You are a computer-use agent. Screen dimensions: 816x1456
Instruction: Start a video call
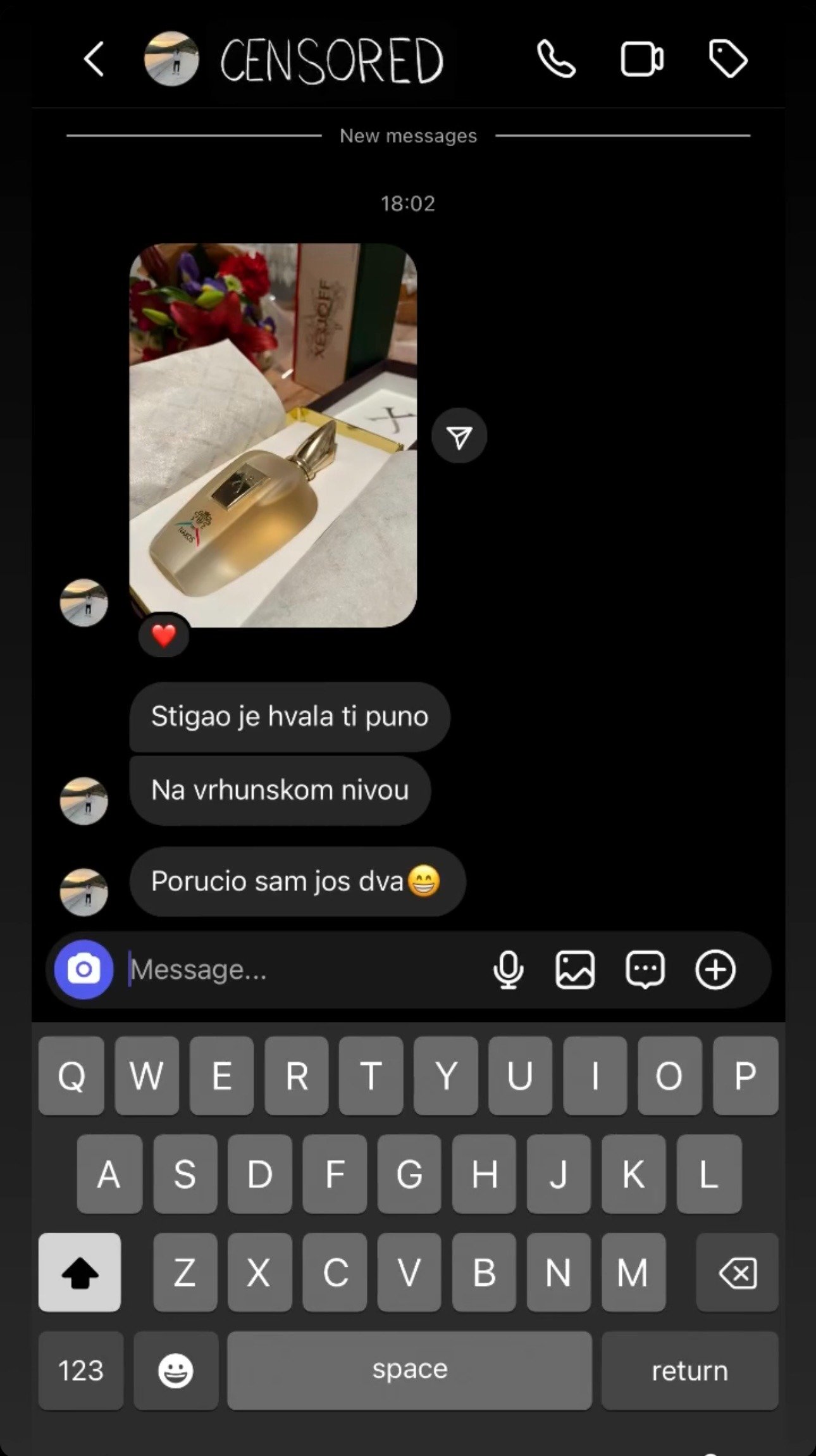click(x=641, y=59)
